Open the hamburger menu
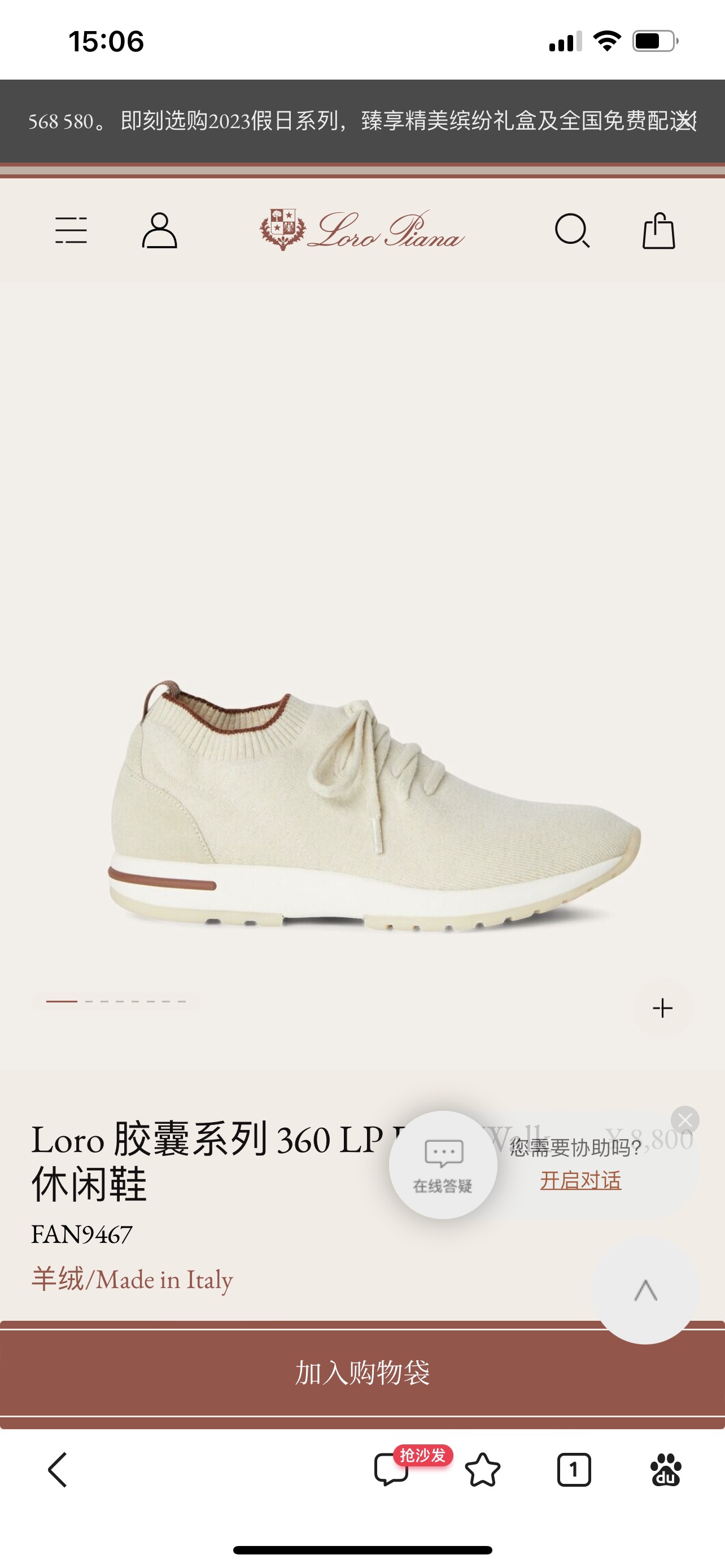This screenshot has width=725, height=1568. [71, 231]
